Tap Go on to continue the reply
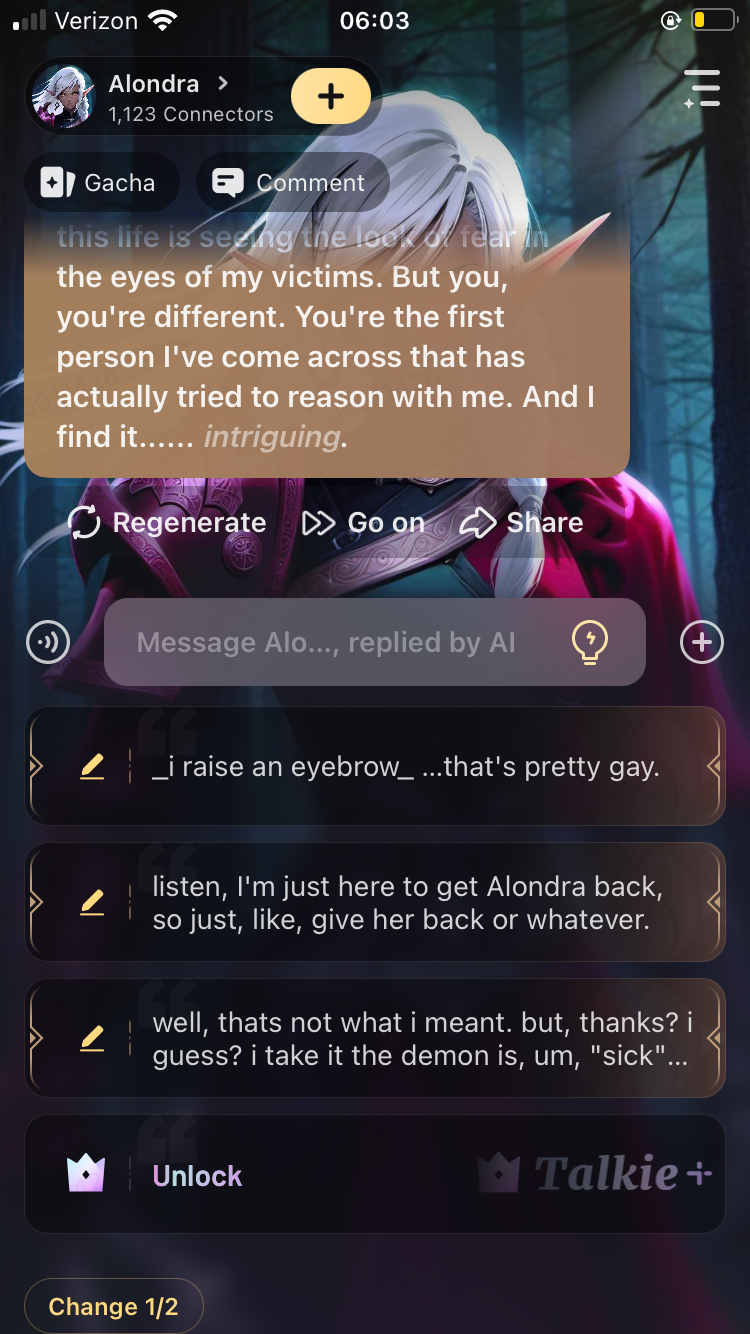This screenshot has height=1334, width=750. click(x=364, y=523)
